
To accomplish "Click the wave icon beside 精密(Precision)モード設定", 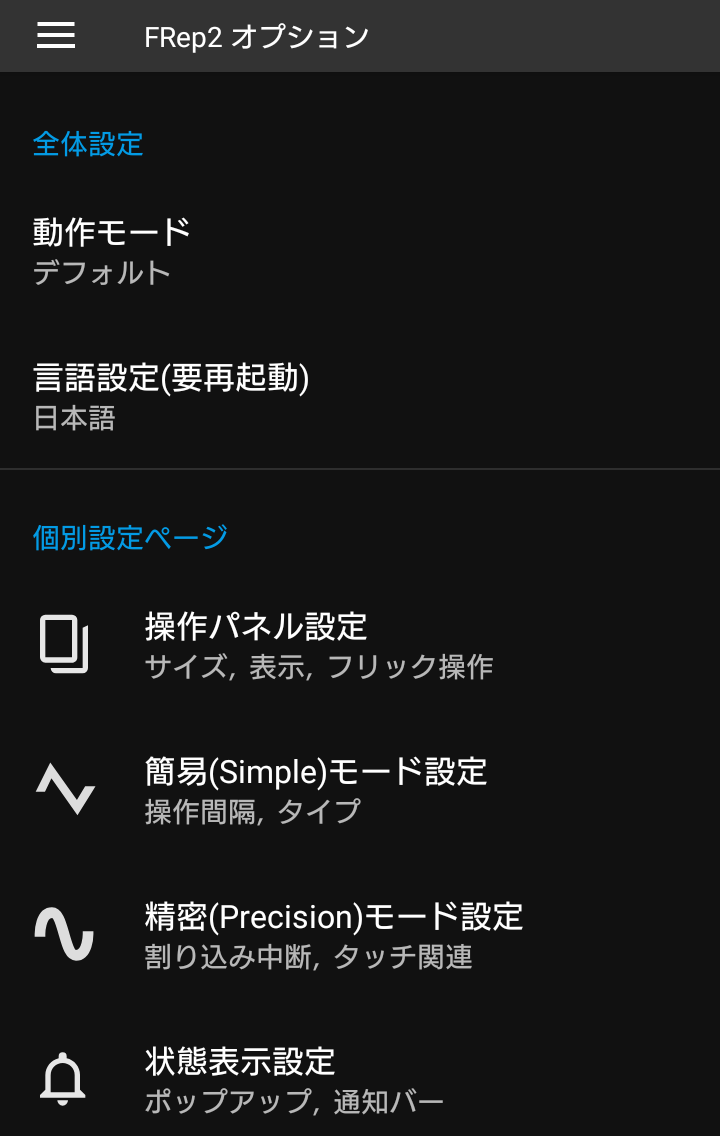I will click(x=62, y=935).
